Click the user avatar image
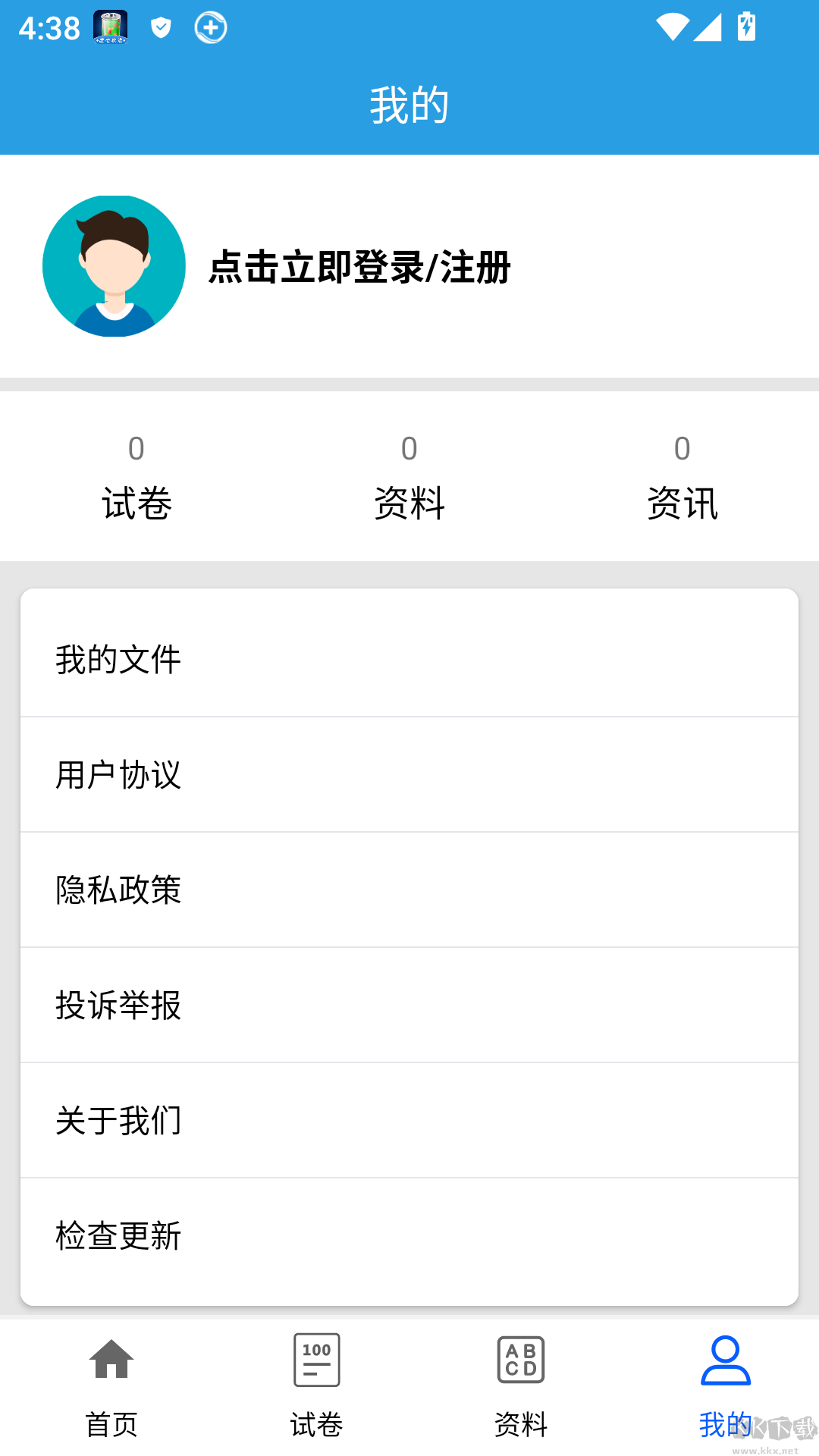 tap(112, 265)
